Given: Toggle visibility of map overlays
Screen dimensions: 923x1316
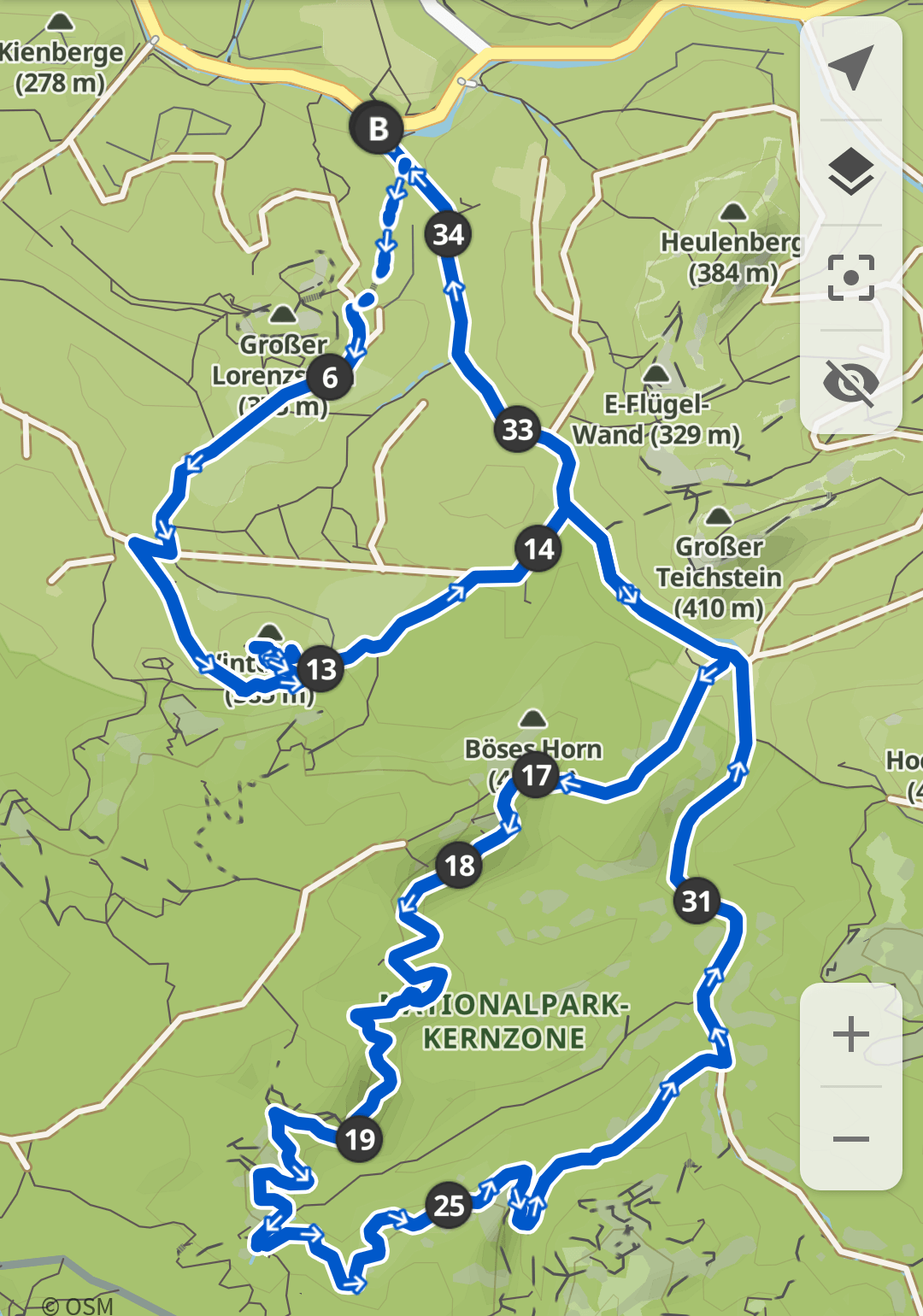Looking at the screenshot, I should [x=850, y=381].
